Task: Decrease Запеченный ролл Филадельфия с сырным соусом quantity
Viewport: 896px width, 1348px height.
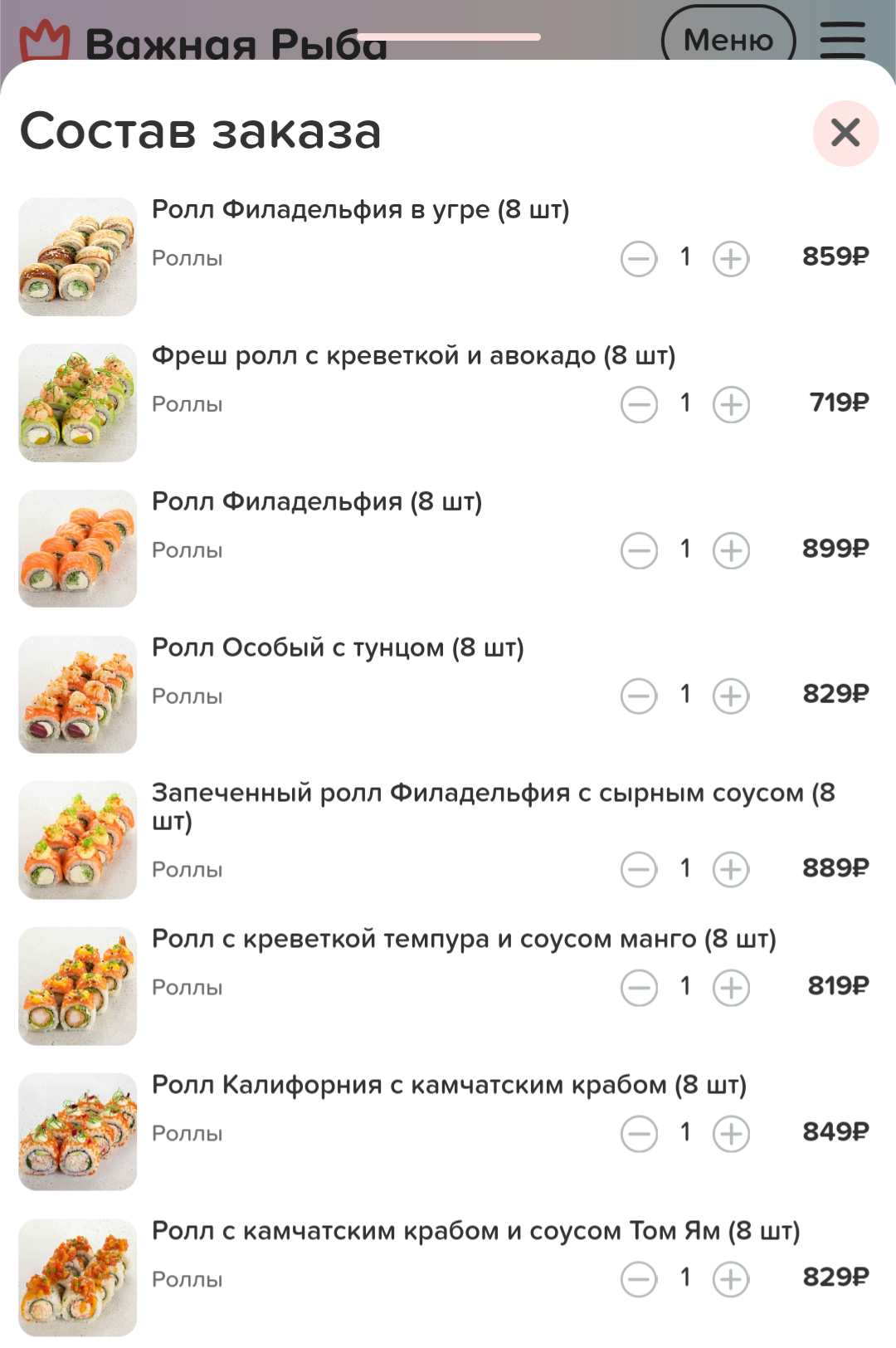Action: tap(639, 870)
